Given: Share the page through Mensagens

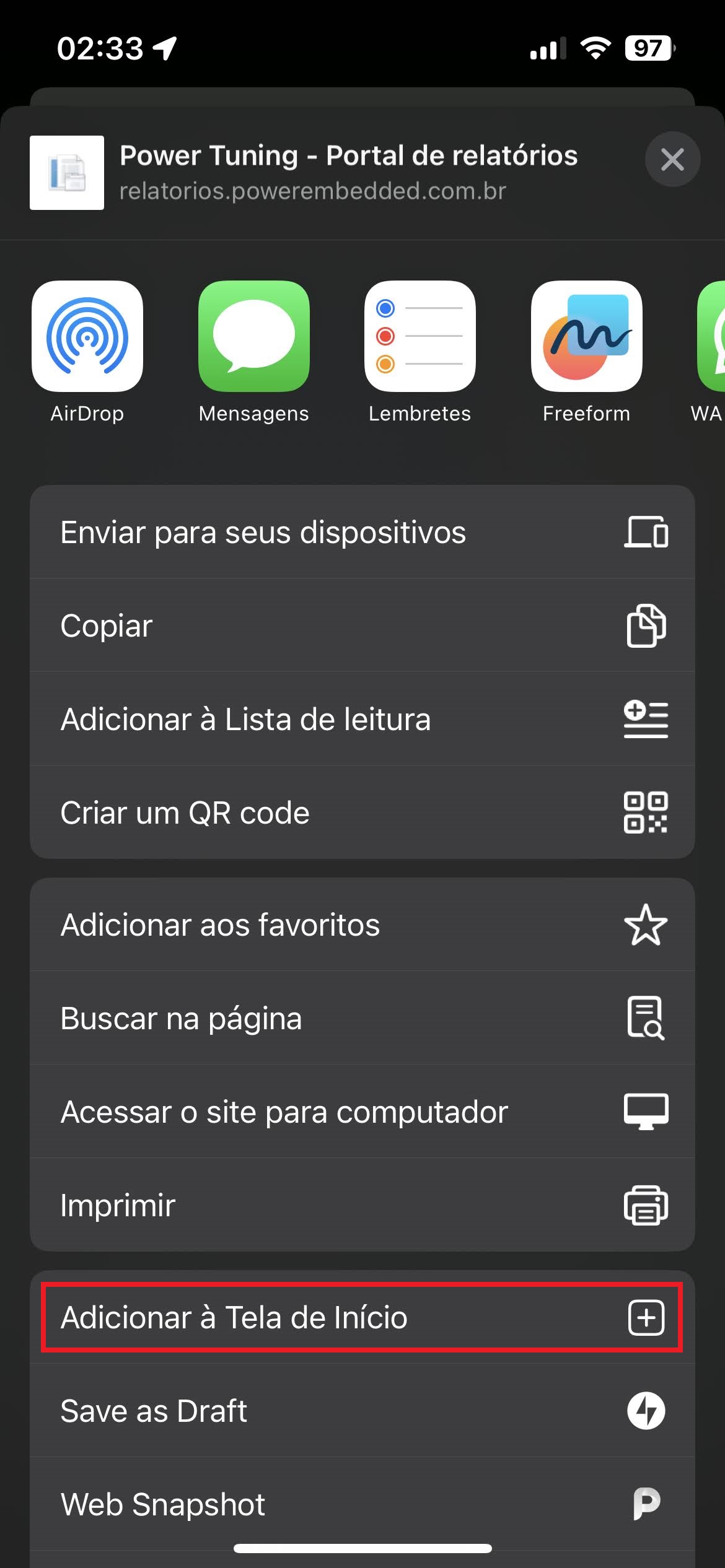Looking at the screenshot, I should coord(253,336).
